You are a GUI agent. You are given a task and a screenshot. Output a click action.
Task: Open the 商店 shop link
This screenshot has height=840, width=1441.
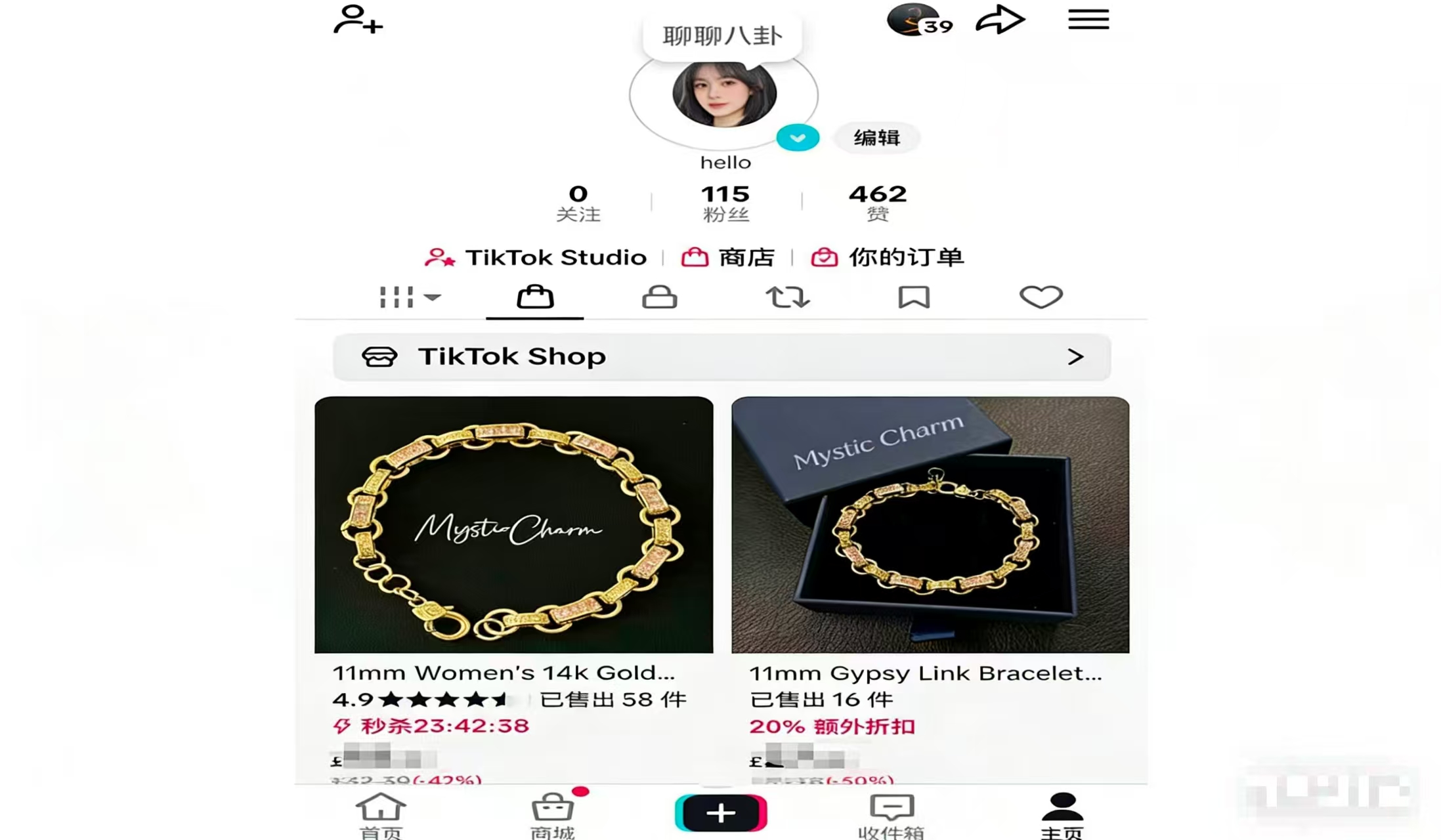coord(728,257)
